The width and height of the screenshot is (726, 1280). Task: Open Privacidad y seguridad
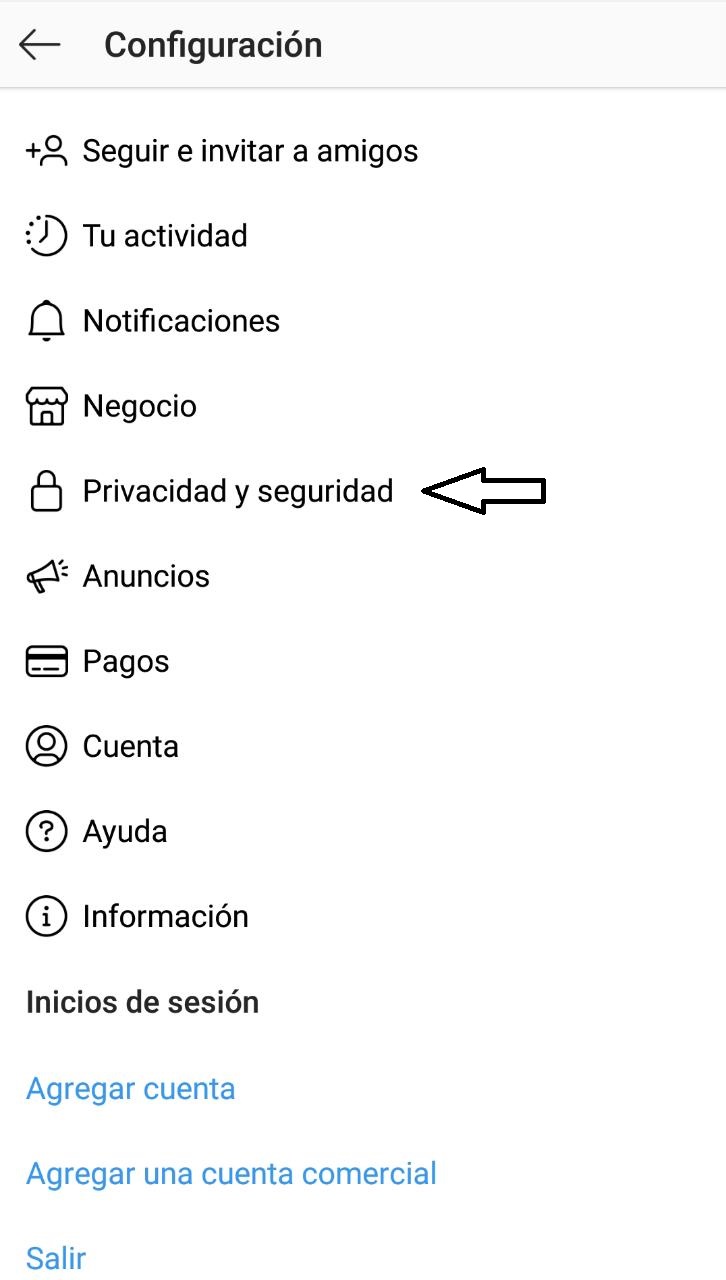pyautogui.click(x=237, y=492)
